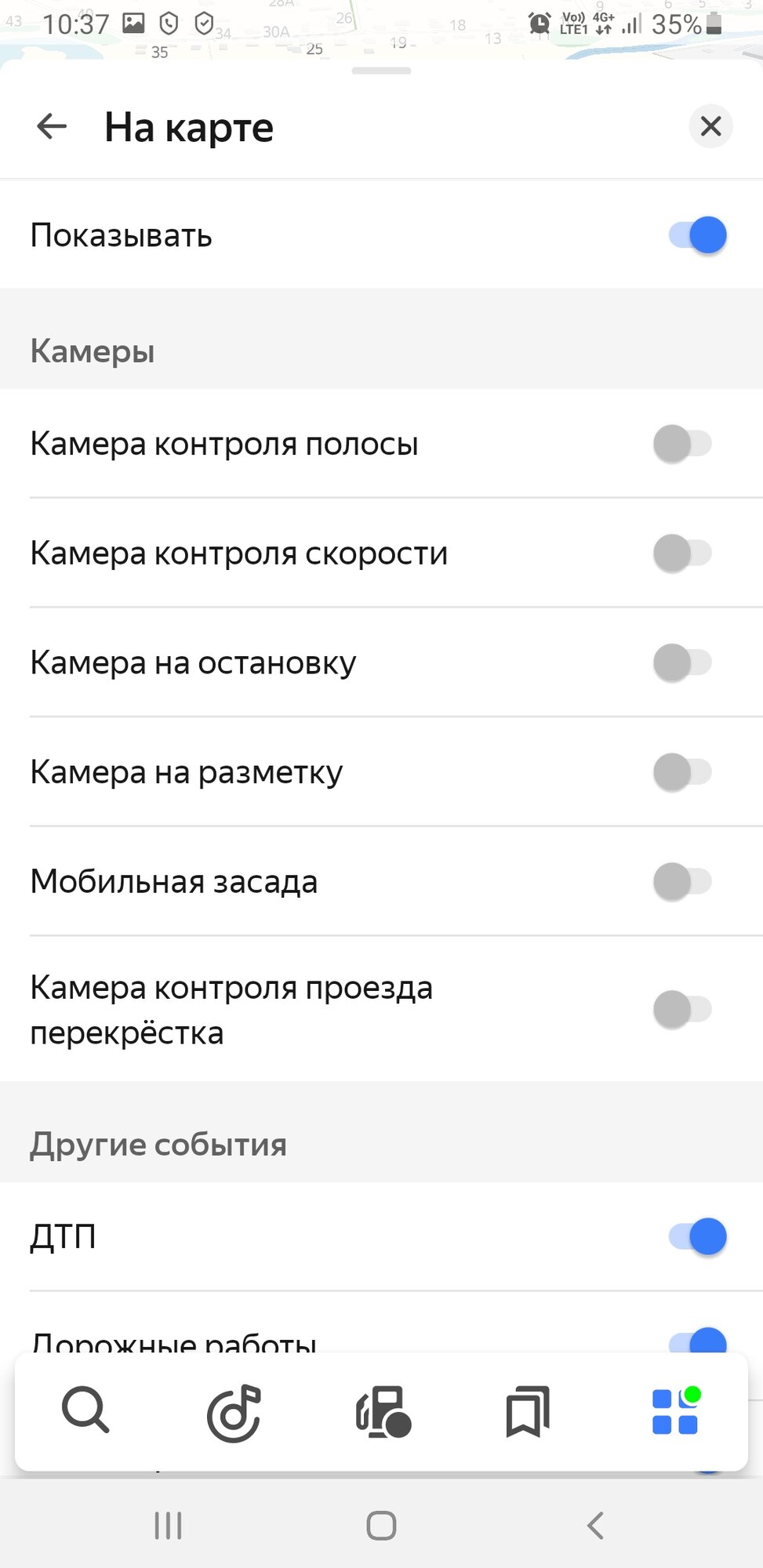The image size is (763, 1568).
Task: Enable Камера контроля полосы
Action: [x=682, y=444]
